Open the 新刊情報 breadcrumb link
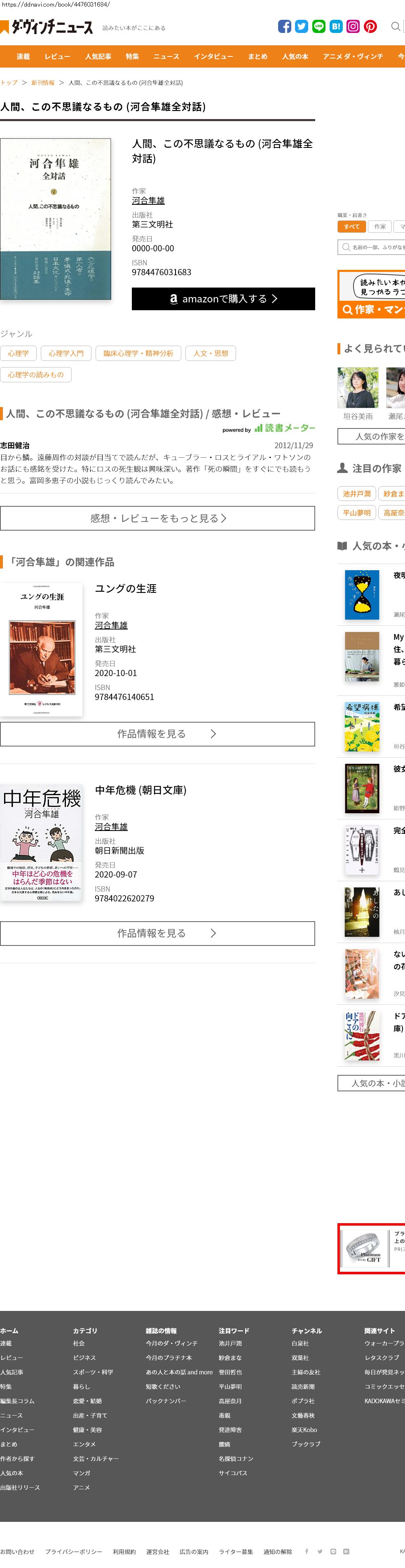 click(42, 83)
